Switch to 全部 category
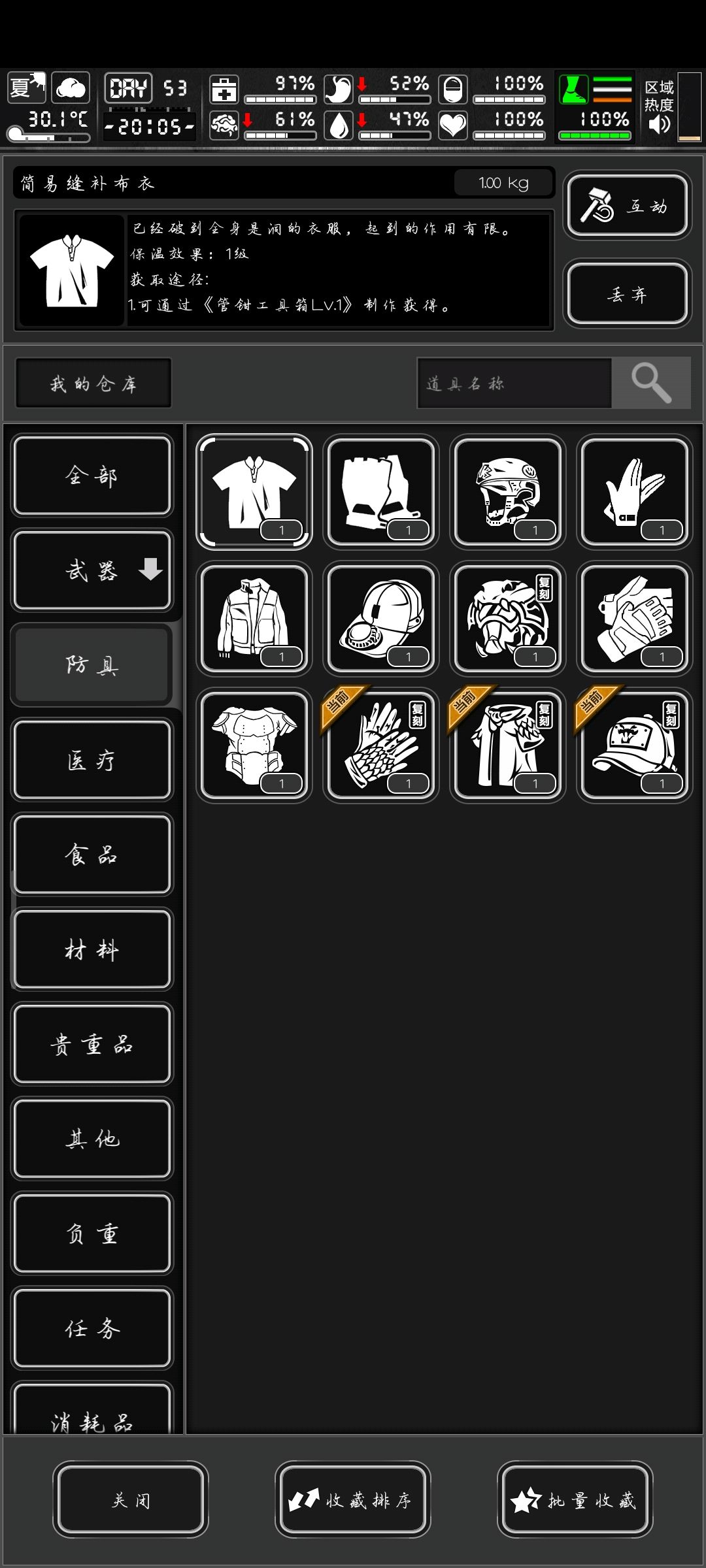706x1568 pixels. [x=92, y=476]
